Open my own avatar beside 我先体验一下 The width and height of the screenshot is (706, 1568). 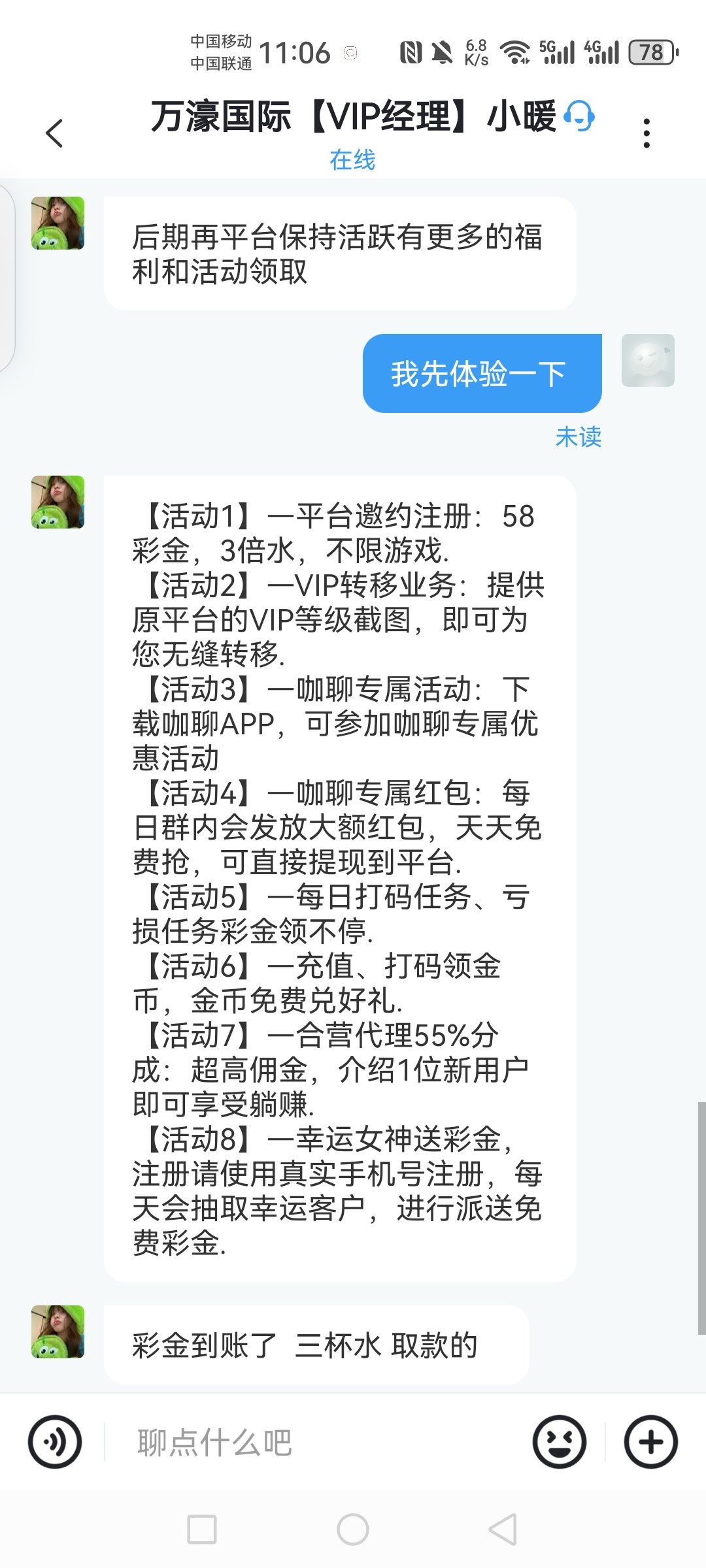[x=648, y=360]
